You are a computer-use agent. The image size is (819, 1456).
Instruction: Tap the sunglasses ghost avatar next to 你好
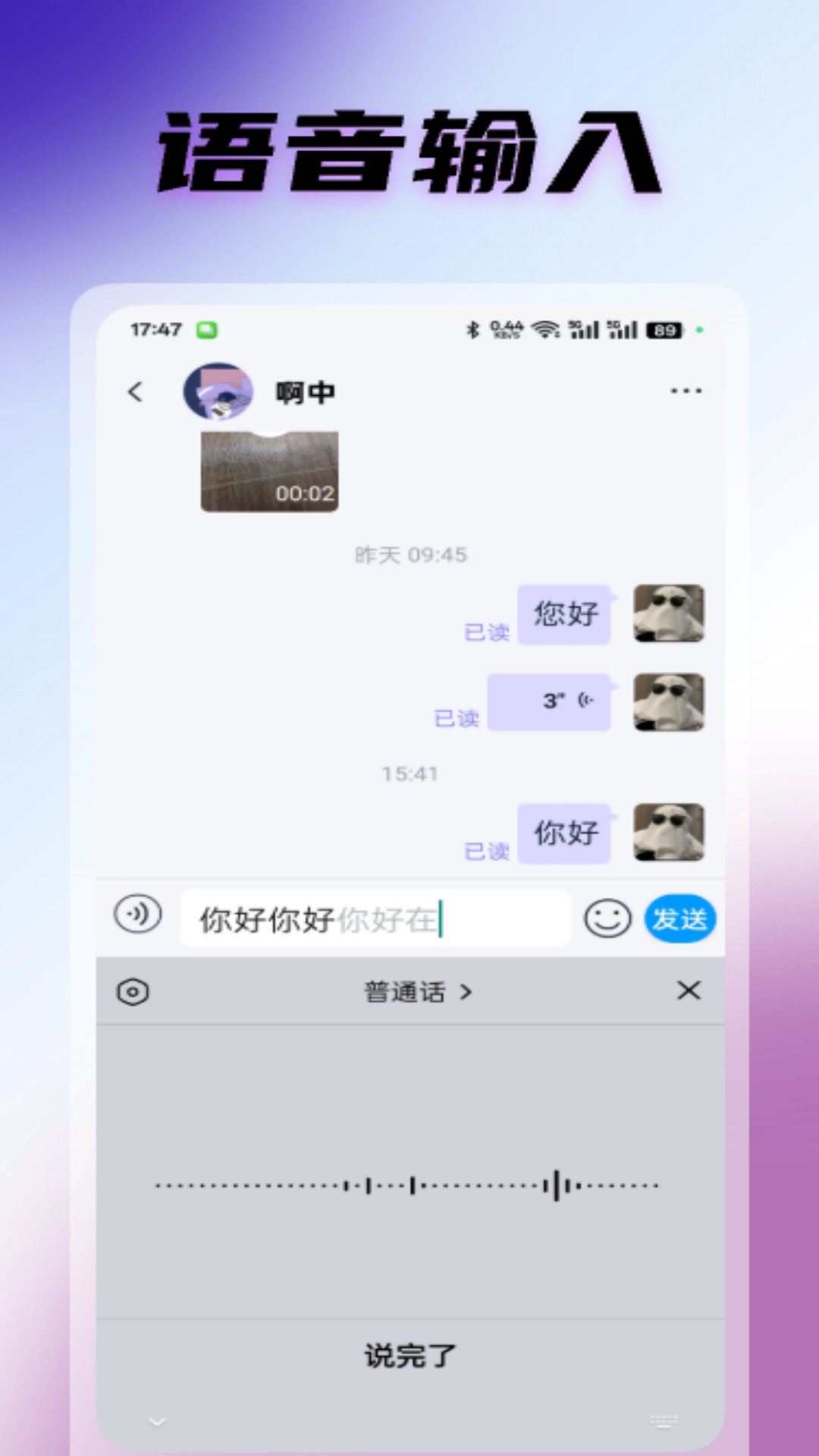point(670,833)
